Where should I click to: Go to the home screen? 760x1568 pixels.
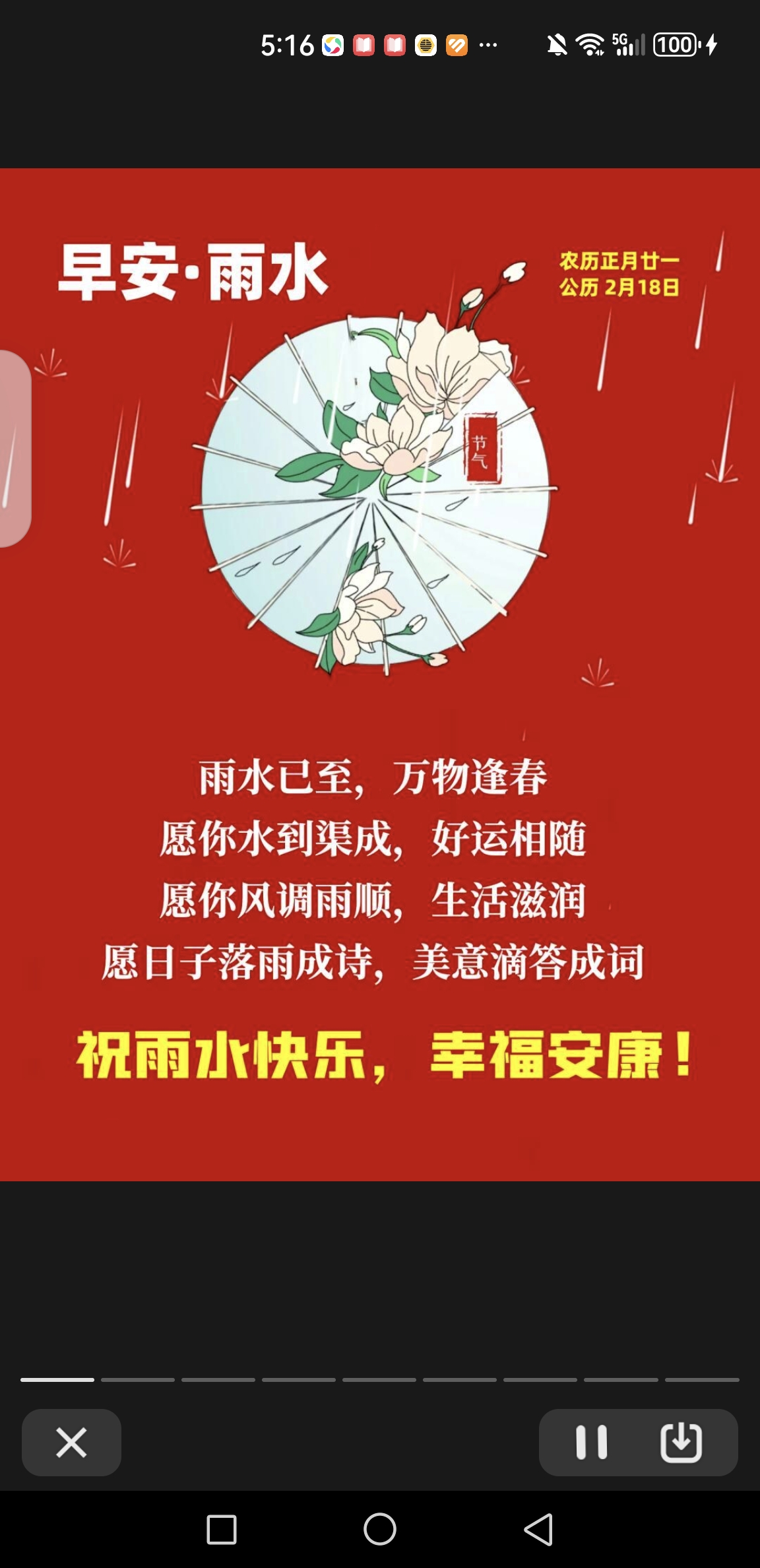(380, 1529)
